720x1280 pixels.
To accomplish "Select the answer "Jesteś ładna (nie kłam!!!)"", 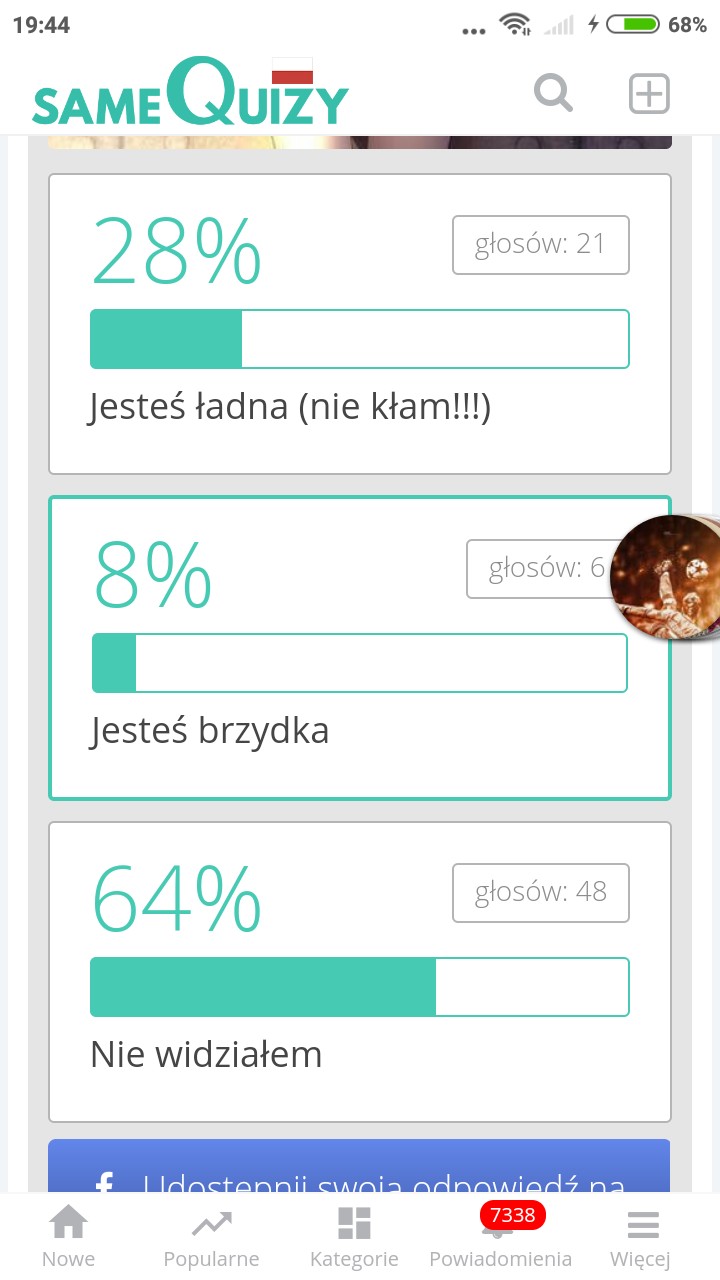I will 359,324.
